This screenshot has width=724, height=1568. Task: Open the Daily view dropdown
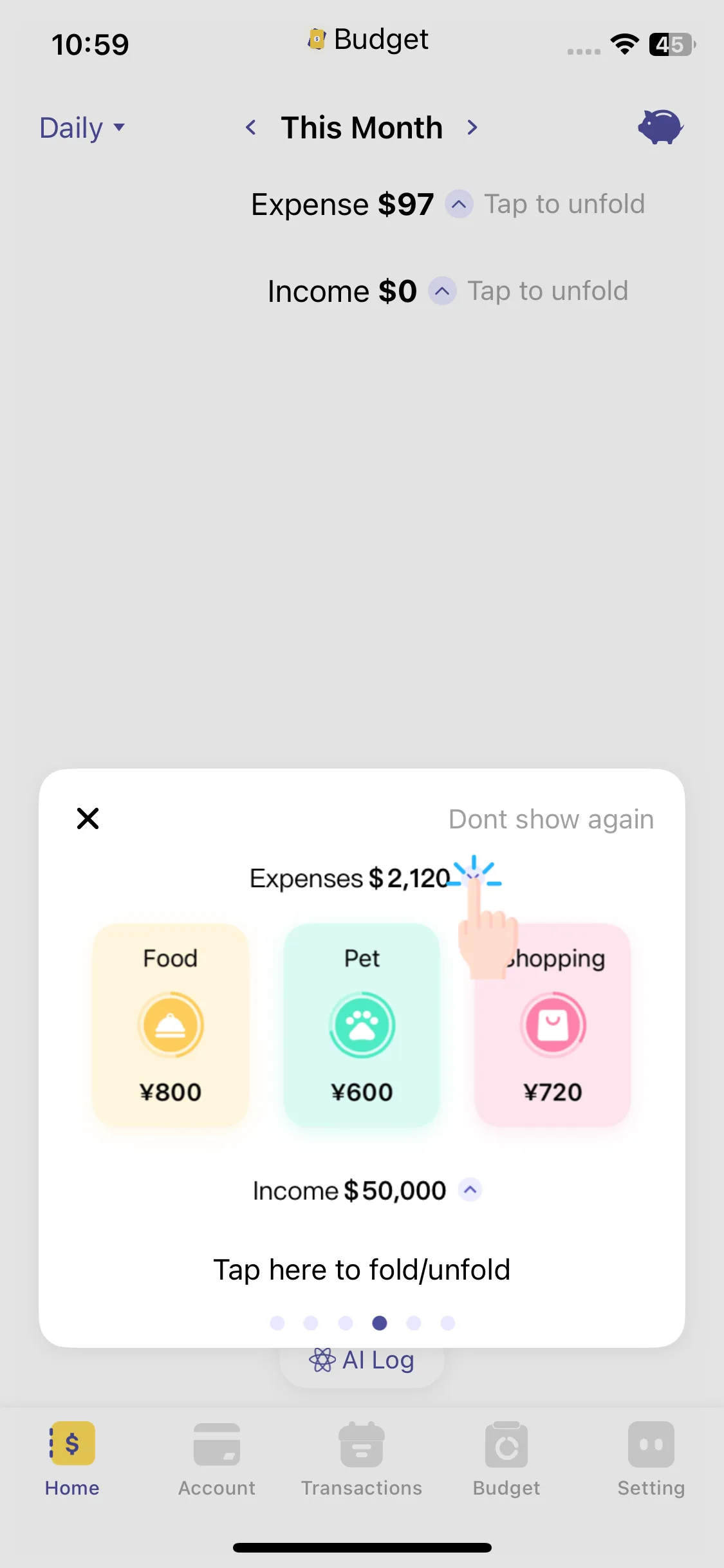[82, 127]
